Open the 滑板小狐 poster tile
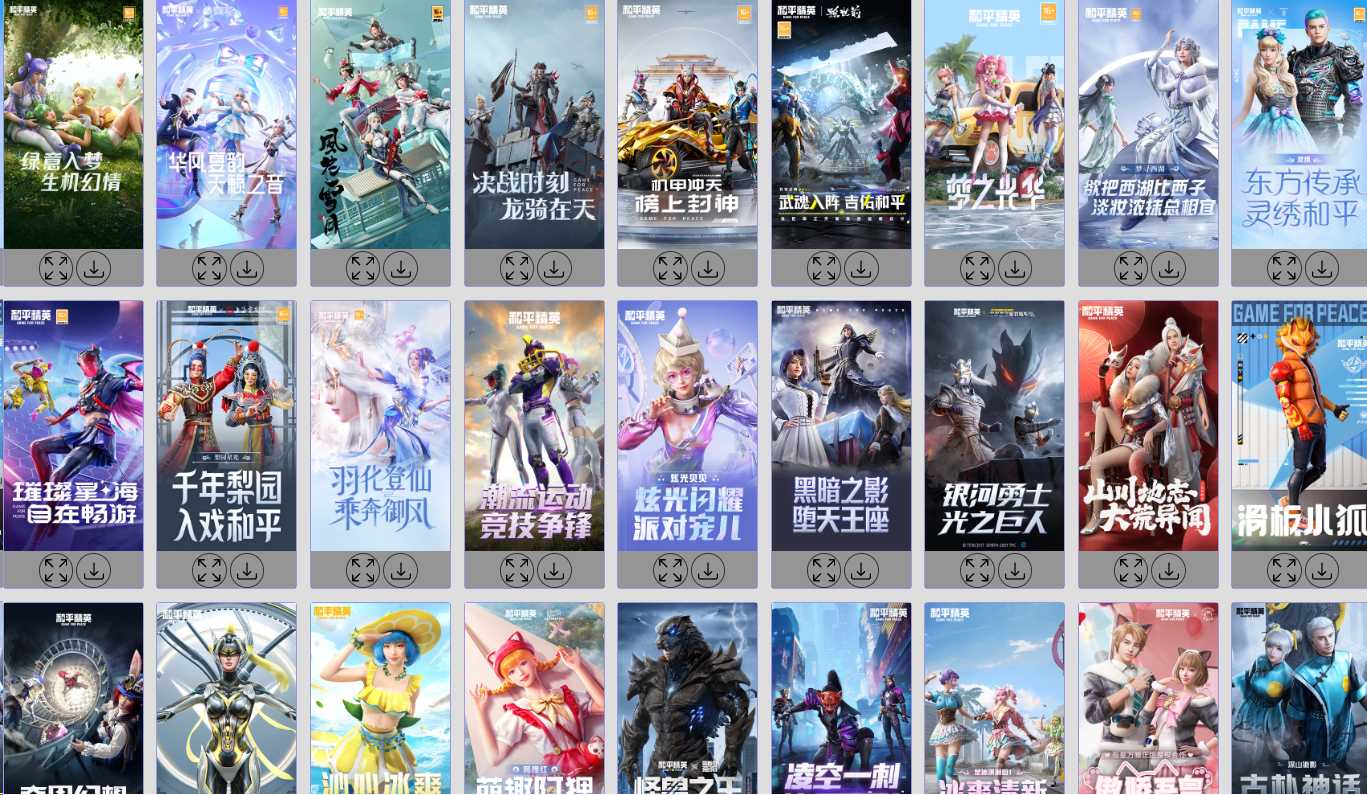 pyautogui.click(x=1300, y=425)
